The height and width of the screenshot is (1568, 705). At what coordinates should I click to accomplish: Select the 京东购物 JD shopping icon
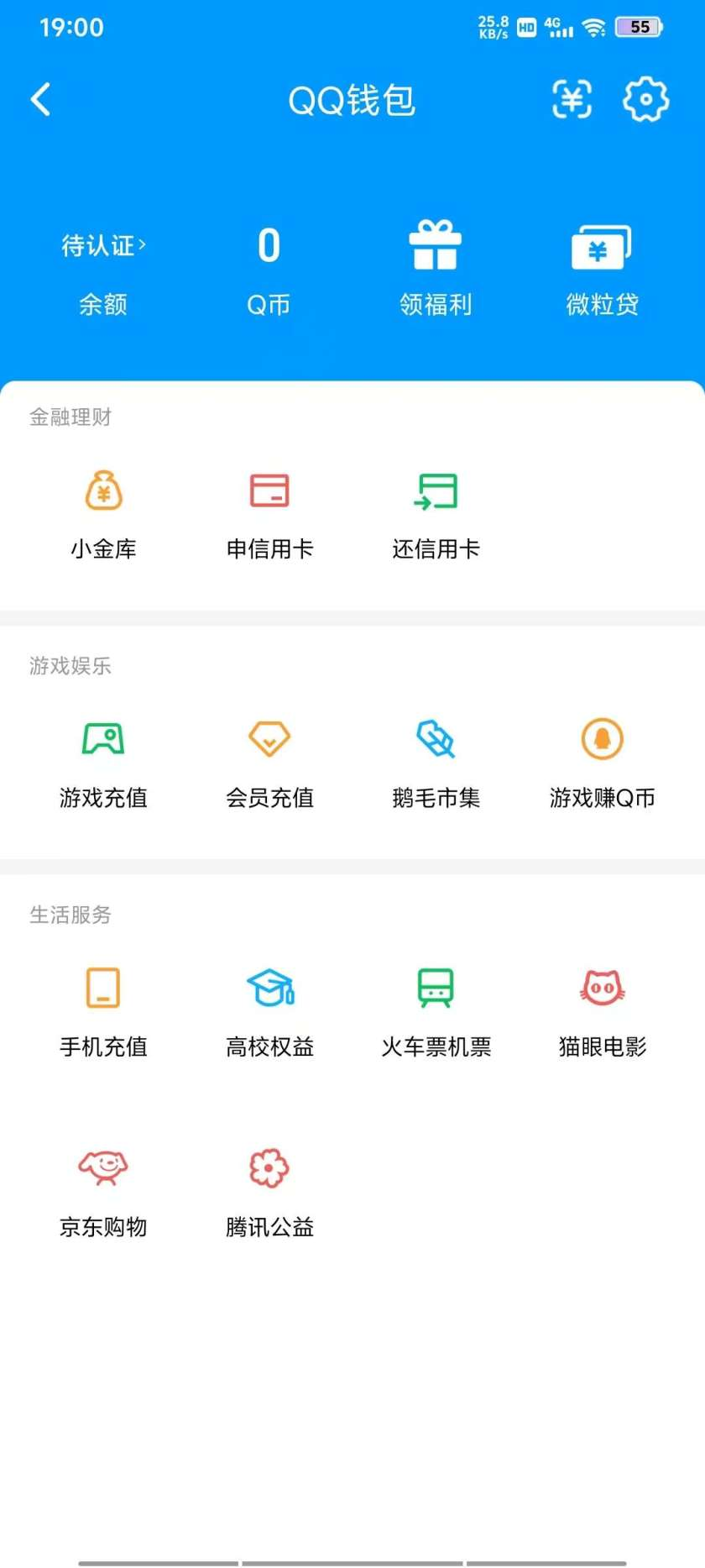click(102, 1187)
